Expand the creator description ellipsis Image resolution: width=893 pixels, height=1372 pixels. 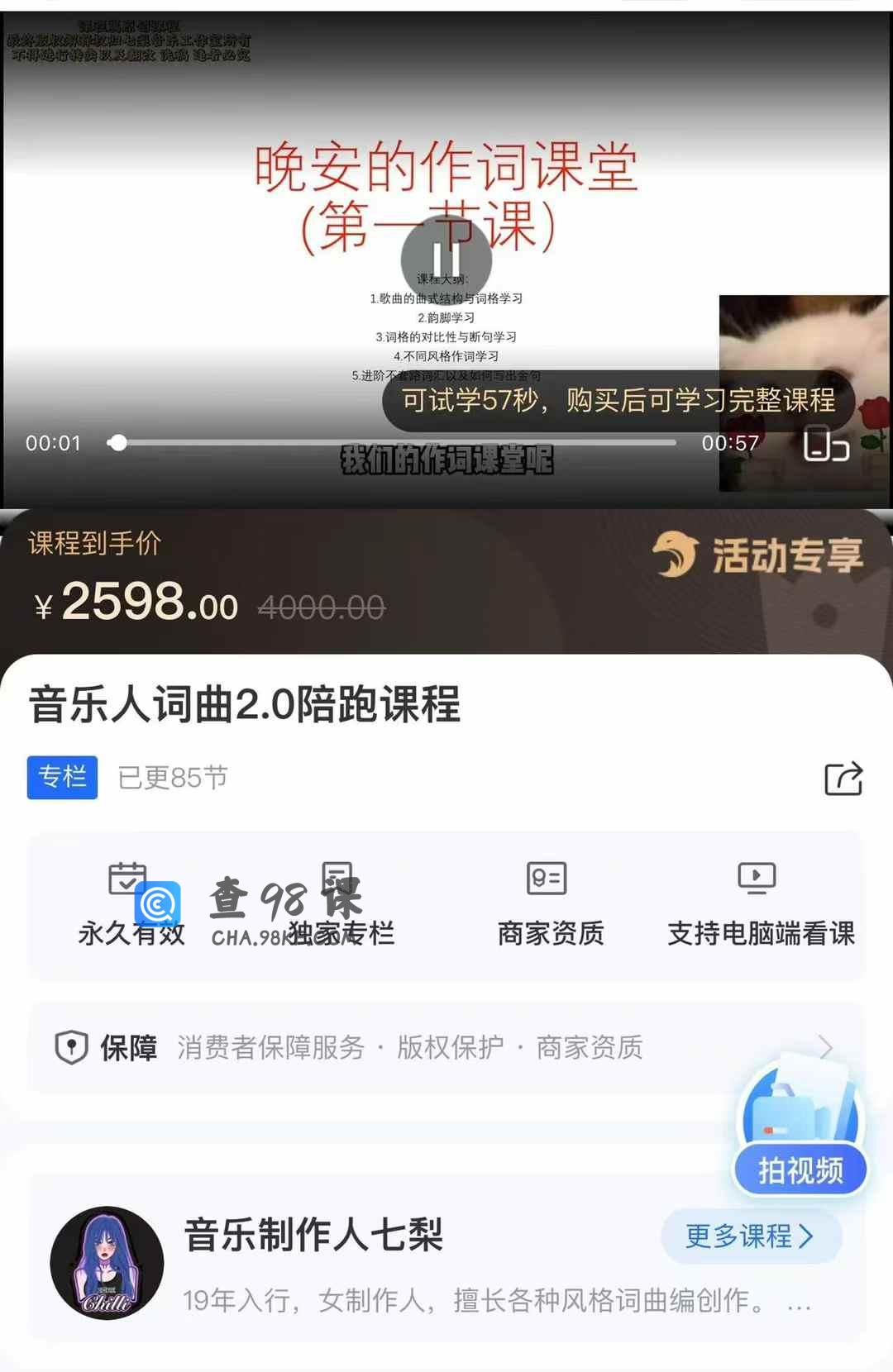(799, 1303)
